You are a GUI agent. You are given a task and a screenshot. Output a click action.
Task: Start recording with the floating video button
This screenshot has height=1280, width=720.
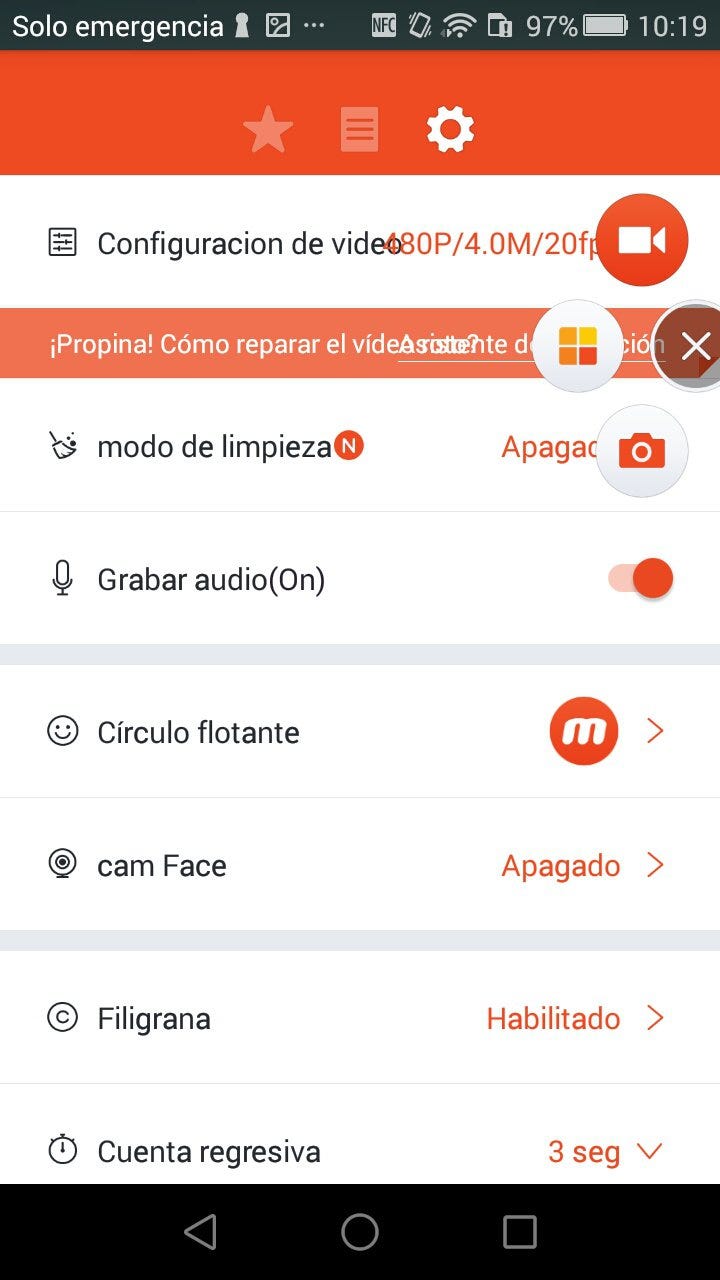642,240
